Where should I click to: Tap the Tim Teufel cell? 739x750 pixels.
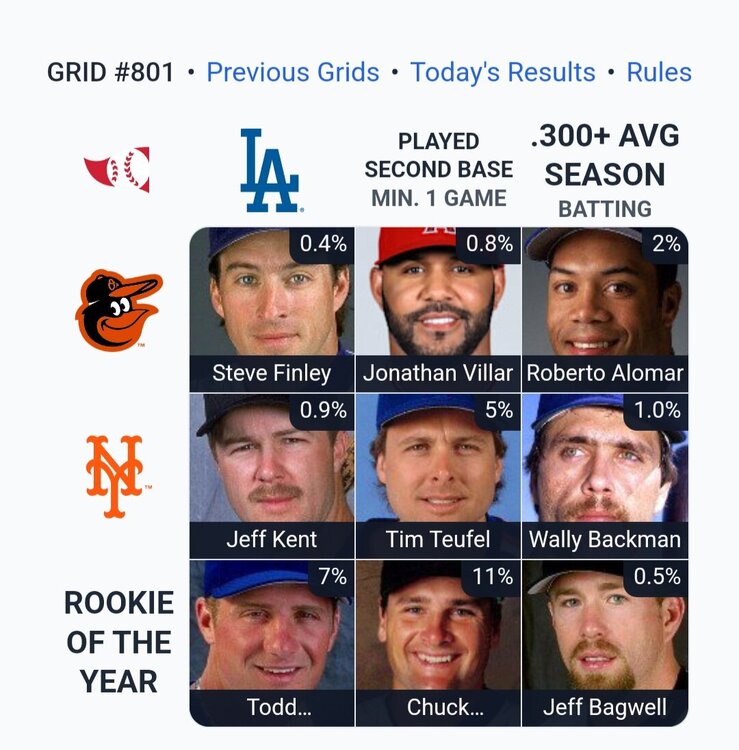[x=438, y=475]
